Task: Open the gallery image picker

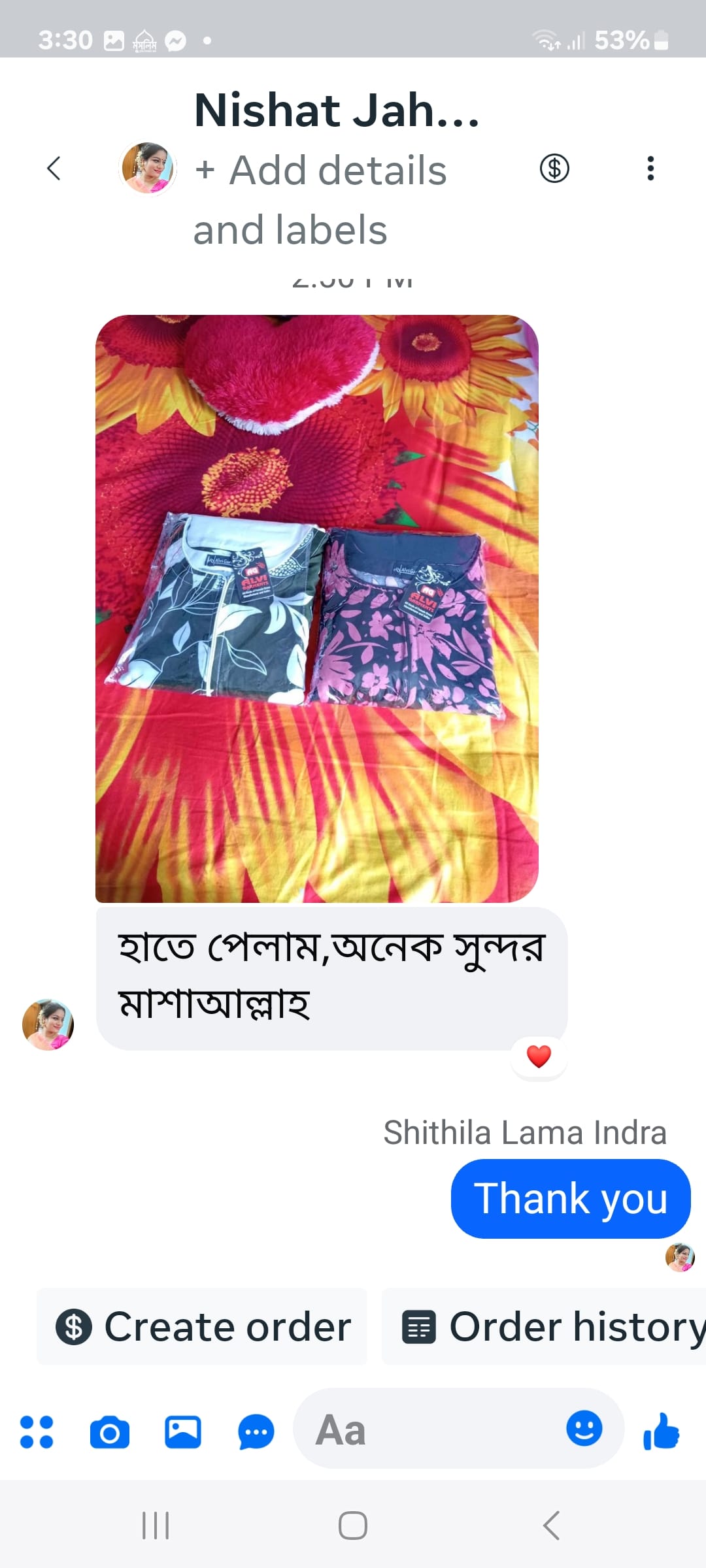Action: coord(182,1431)
